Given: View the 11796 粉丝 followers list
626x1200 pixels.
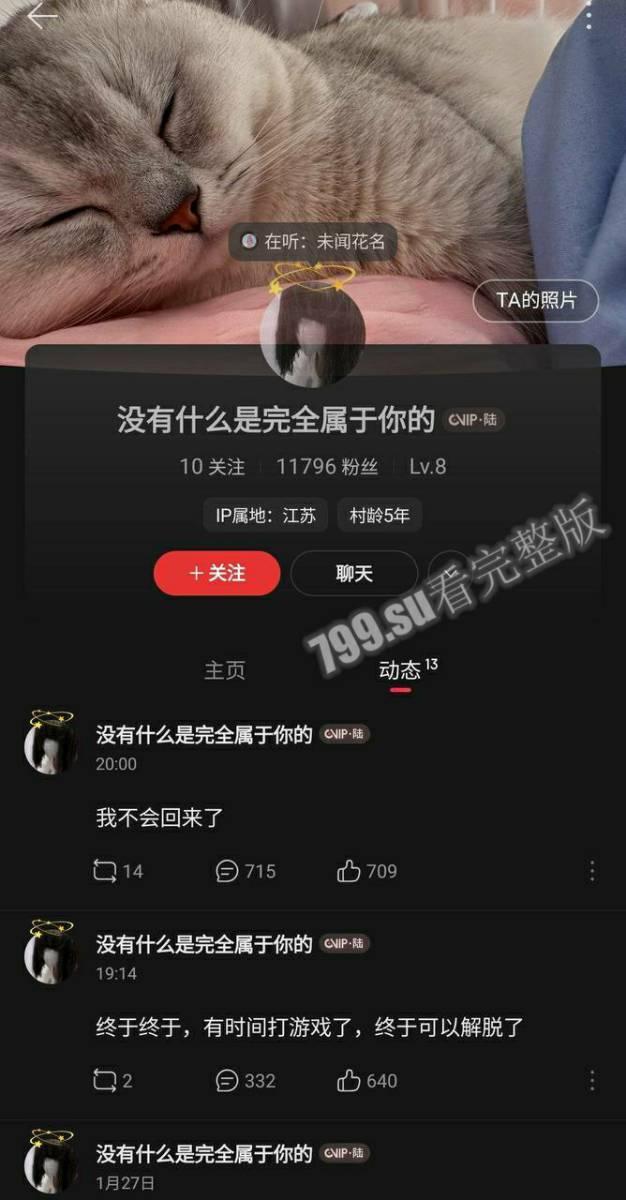Looking at the screenshot, I should pyautogui.click(x=318, y=466).
